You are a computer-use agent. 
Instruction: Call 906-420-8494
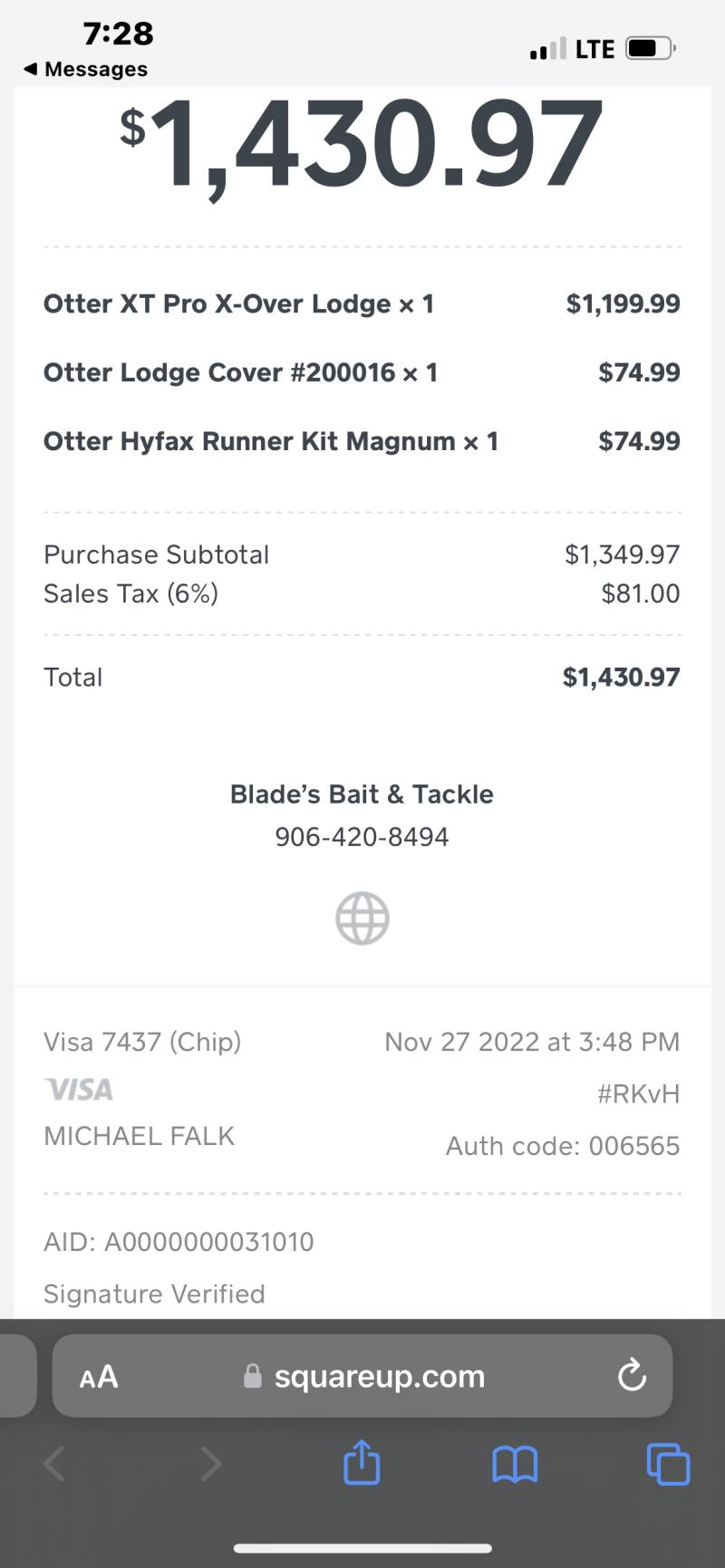[362, 836]
